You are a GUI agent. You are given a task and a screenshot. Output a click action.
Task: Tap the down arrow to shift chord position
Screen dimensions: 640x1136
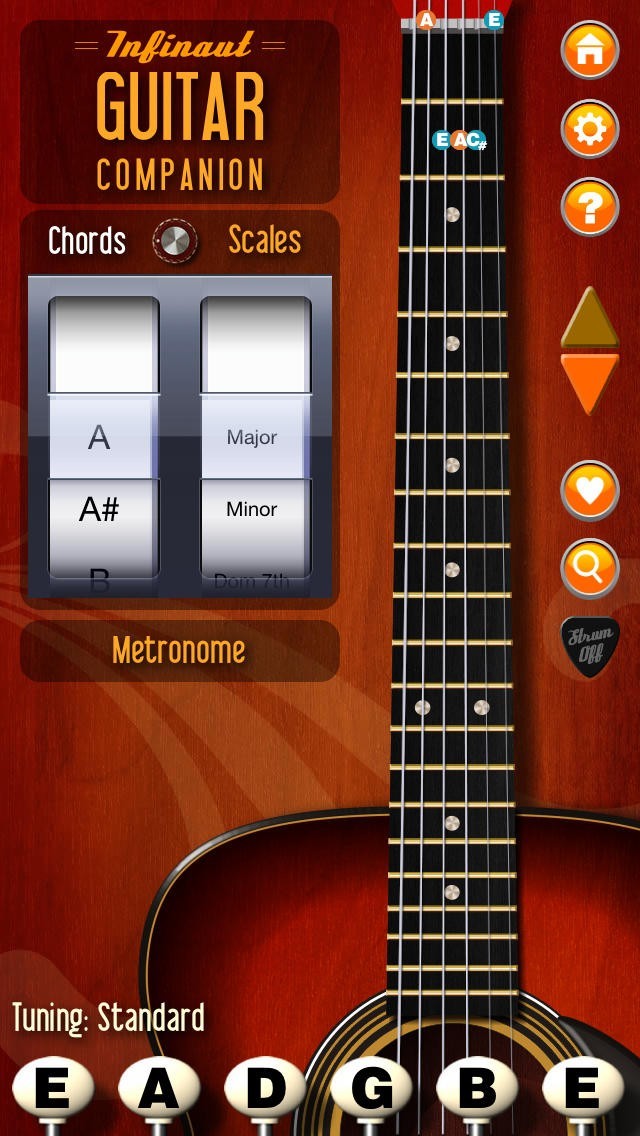590,384
